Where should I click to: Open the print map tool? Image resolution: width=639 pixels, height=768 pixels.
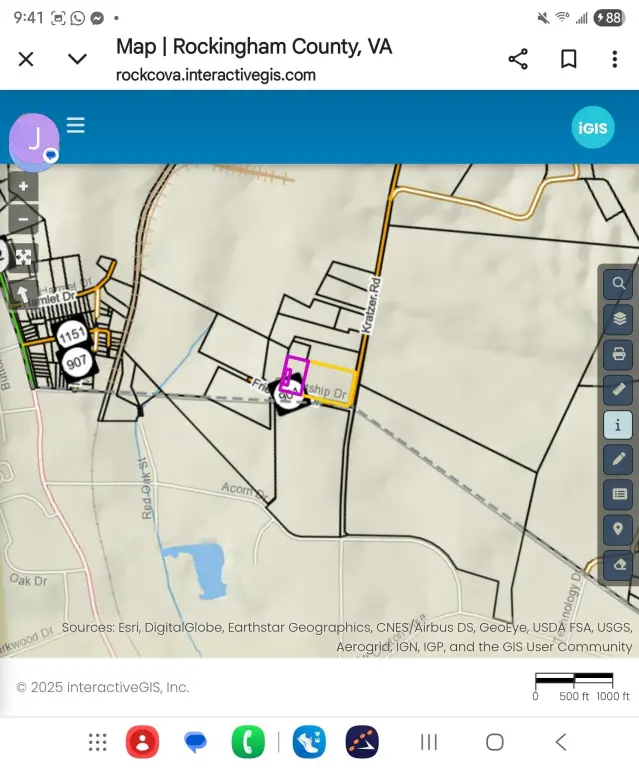[x=618, y=354]
